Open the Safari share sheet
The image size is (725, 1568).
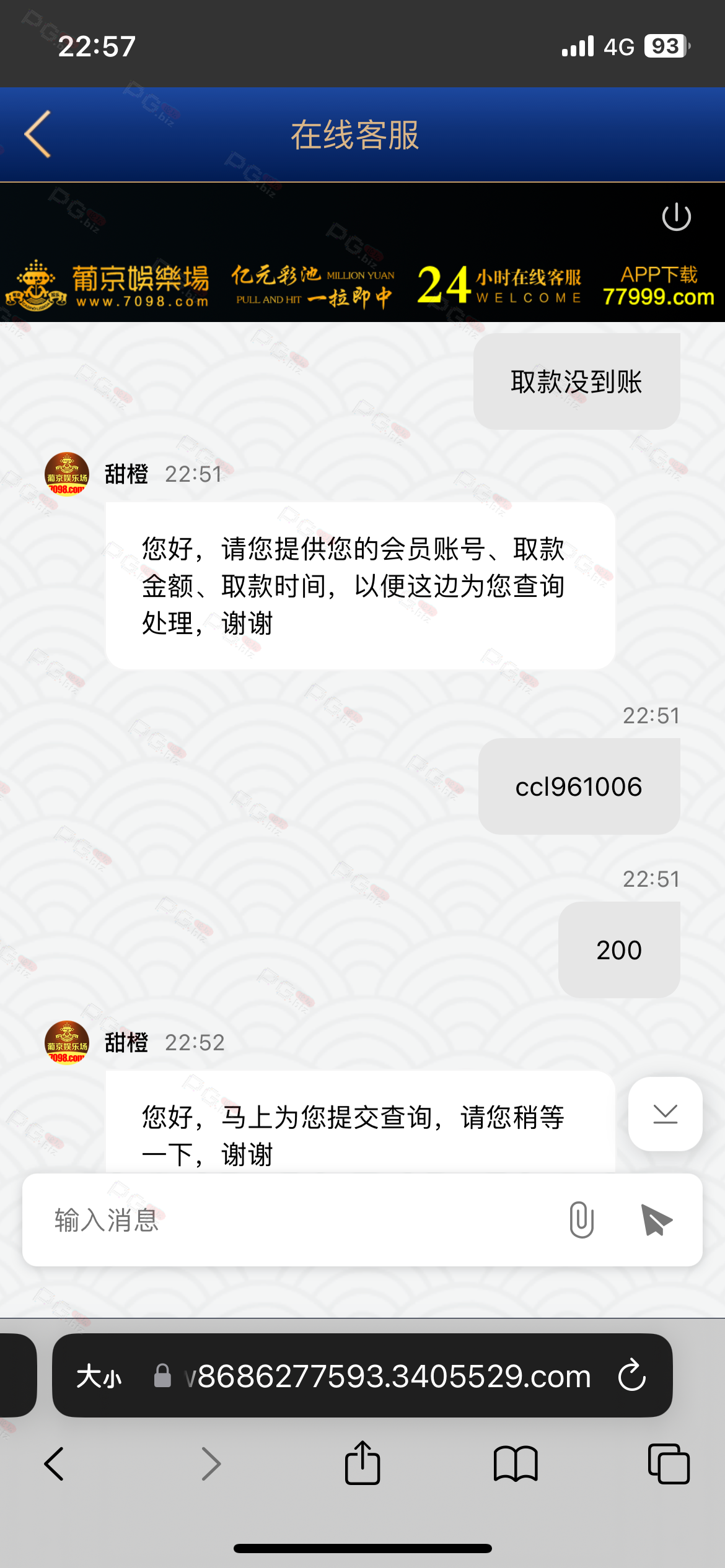[x=362, y=1463]
